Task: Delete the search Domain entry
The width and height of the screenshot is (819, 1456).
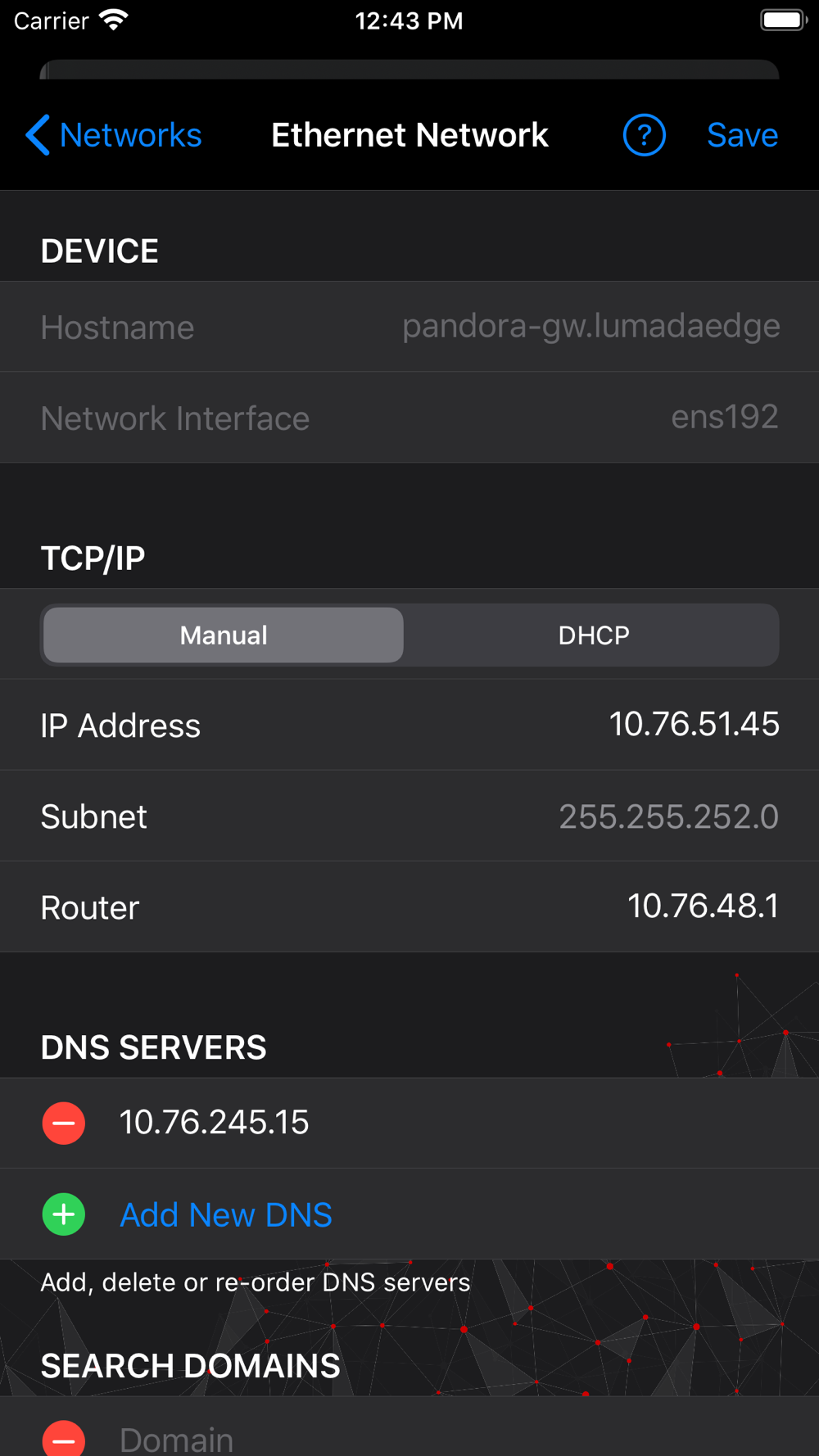Action: (x=64, y=1439)
